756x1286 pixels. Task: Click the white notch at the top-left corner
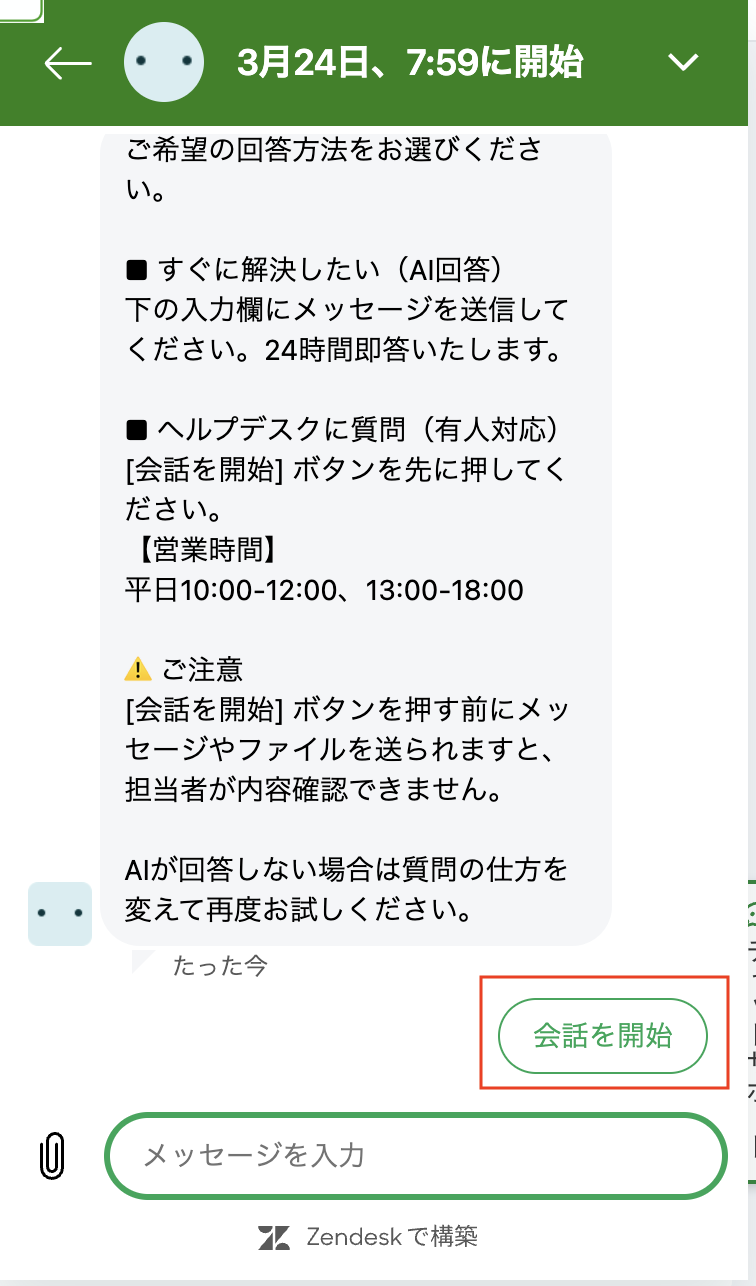click(x=18, y=12)
